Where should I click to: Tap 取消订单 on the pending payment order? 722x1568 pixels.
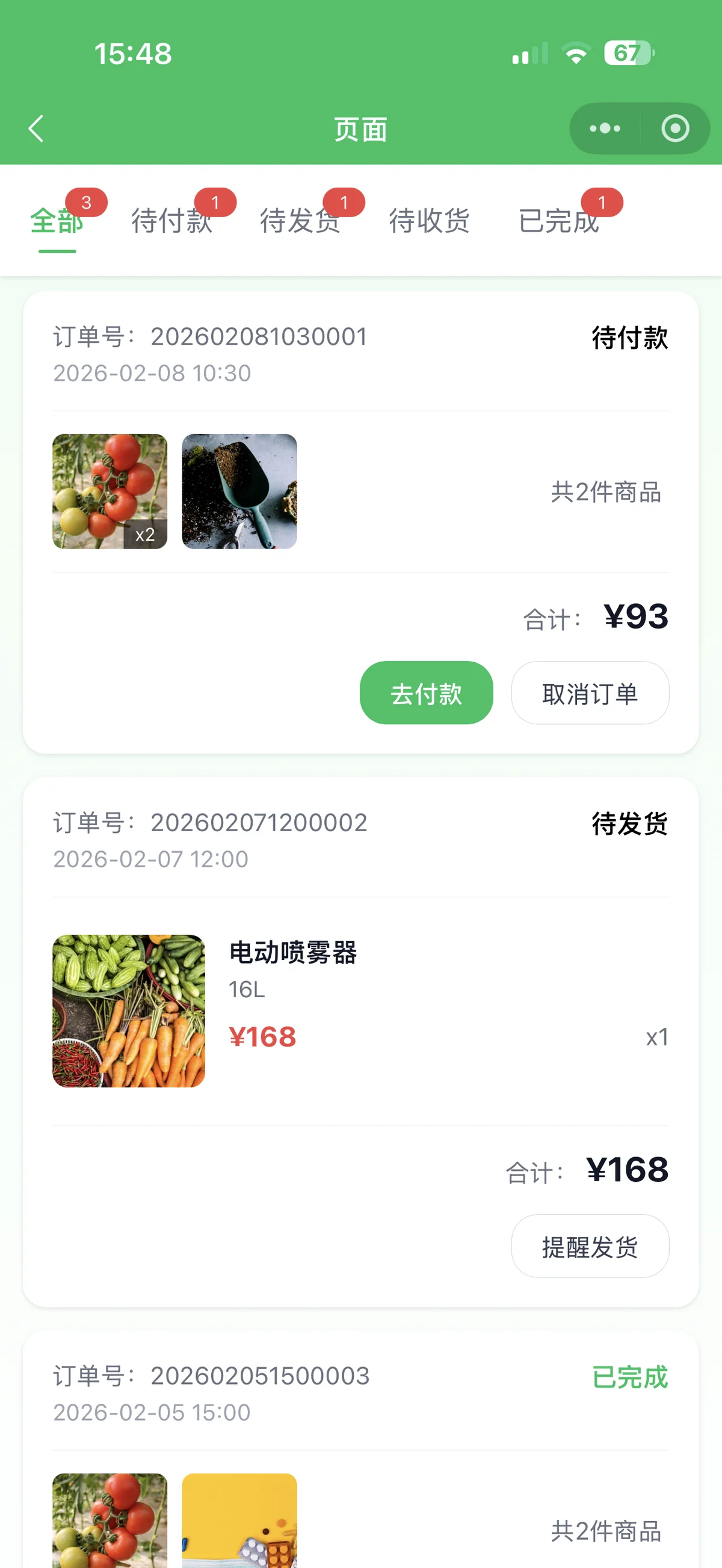click(589, 694)
